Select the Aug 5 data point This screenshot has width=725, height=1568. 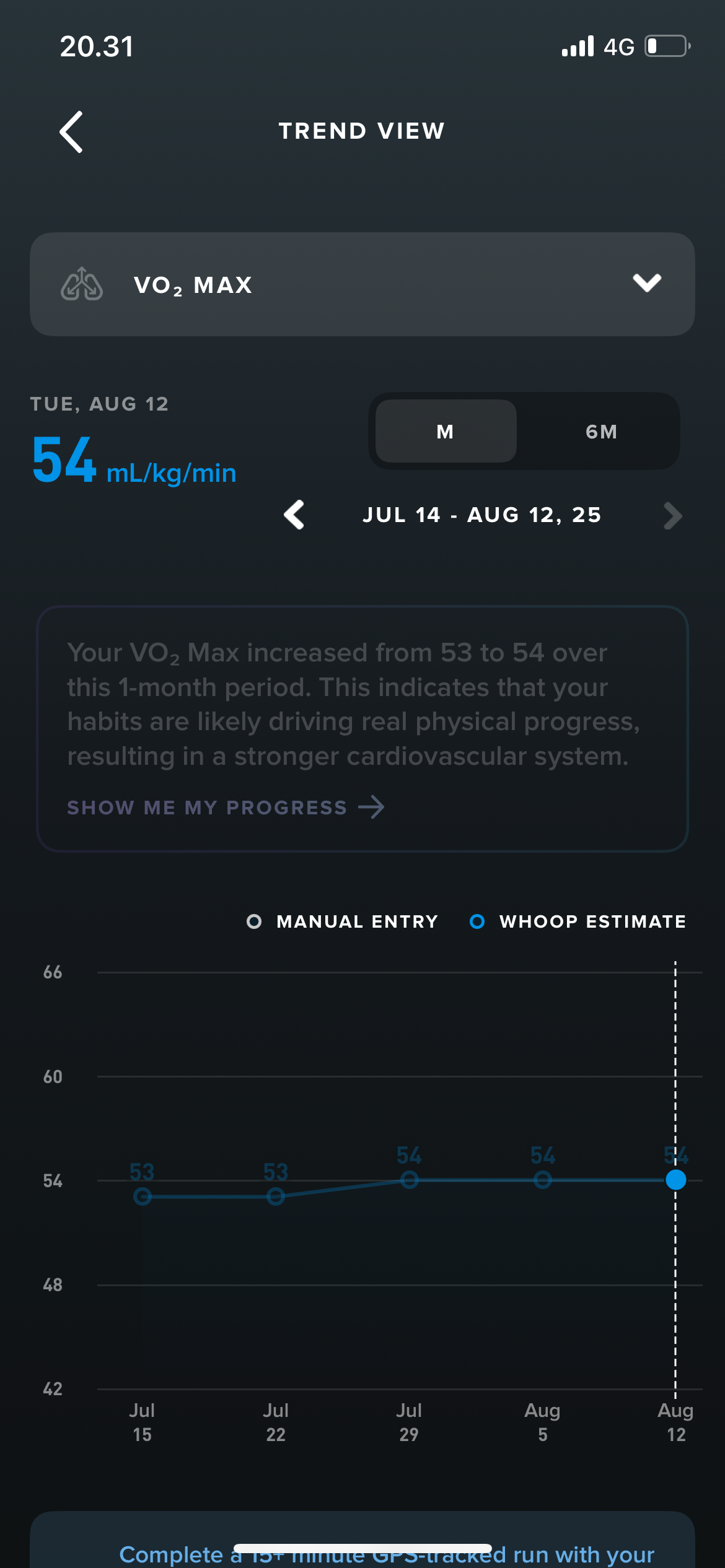[543, 1180]
